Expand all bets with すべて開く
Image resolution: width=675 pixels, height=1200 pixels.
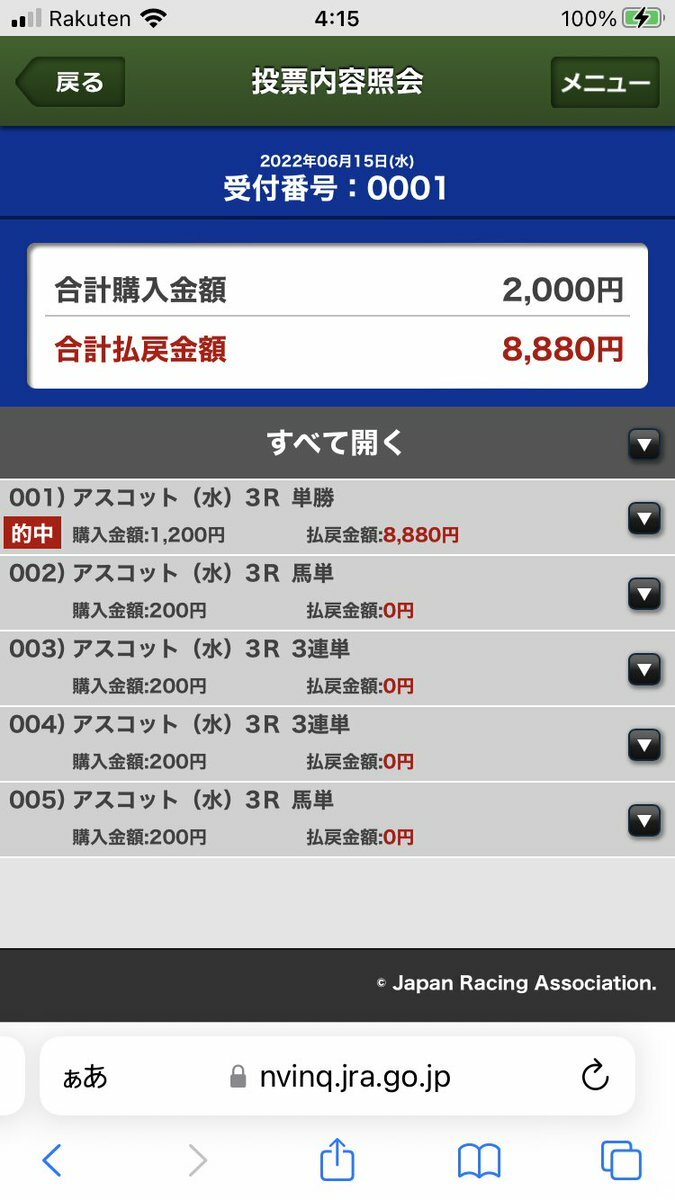click(x=336, y=443)
